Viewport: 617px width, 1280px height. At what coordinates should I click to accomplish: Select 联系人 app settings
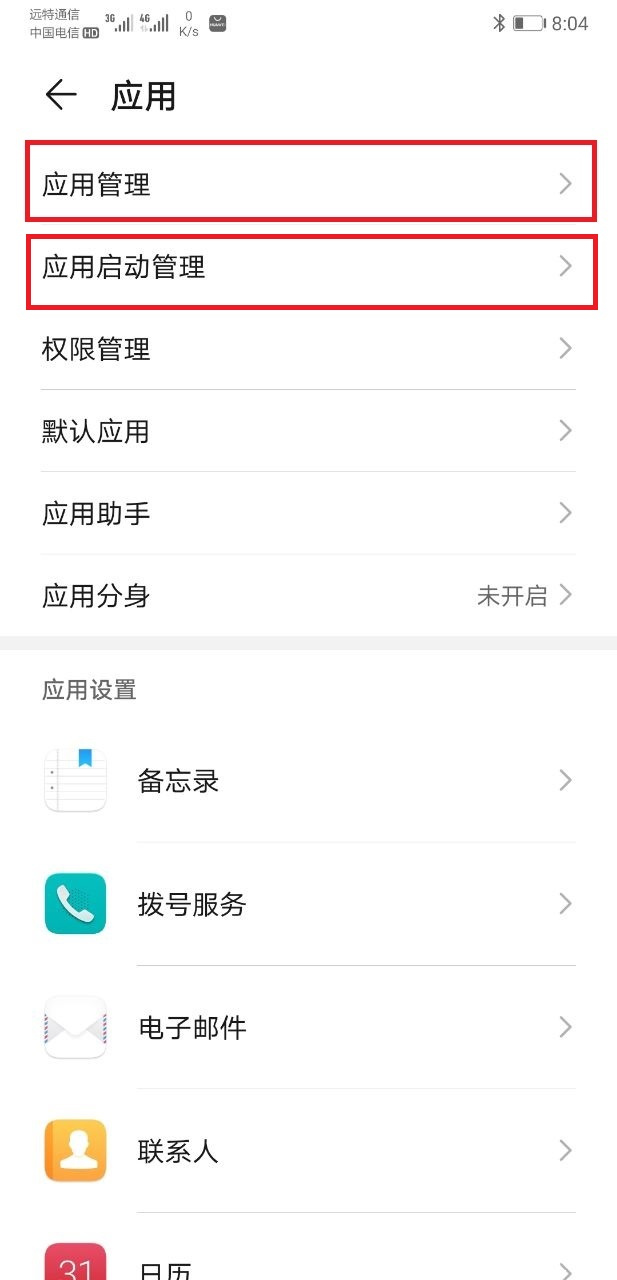coord(308,1151)
